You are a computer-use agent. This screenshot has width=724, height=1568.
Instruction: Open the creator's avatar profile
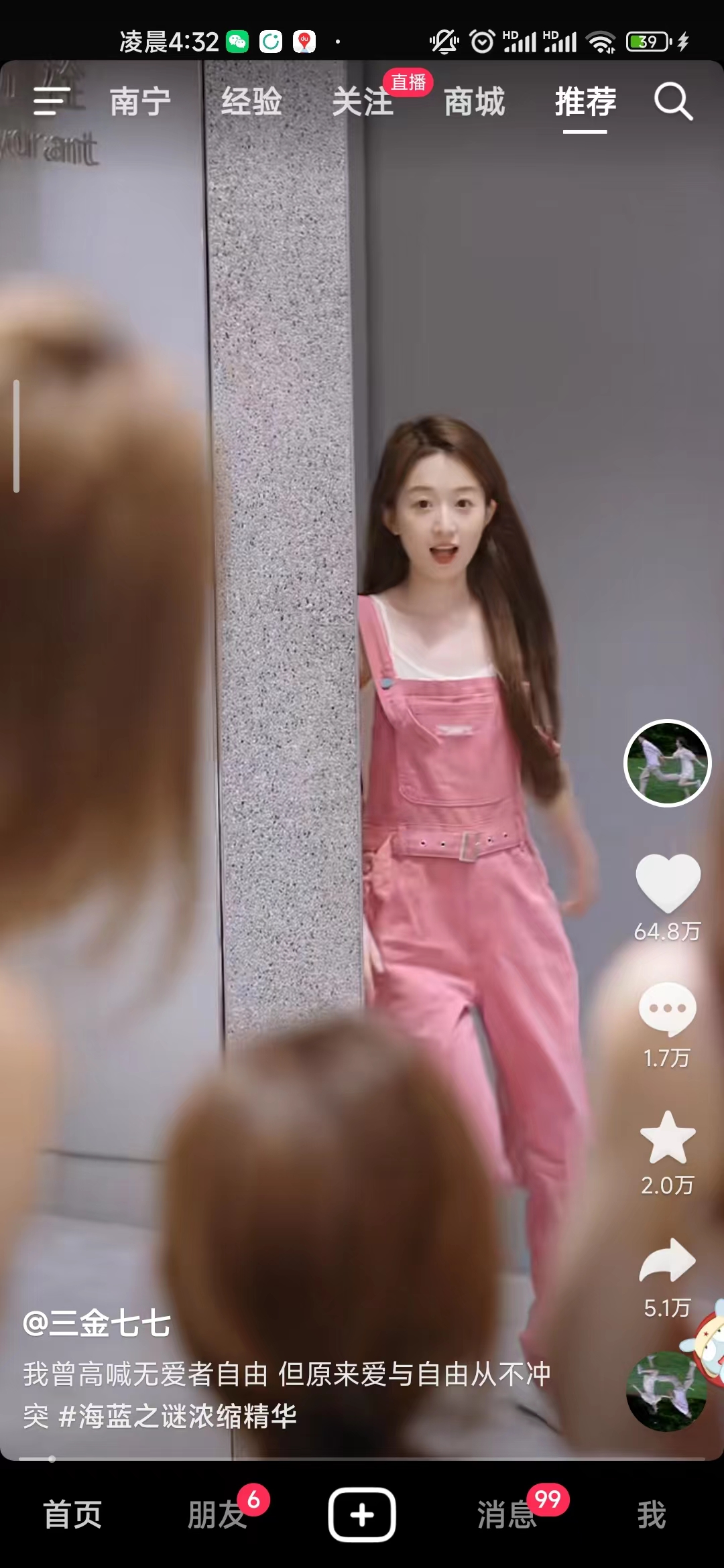[667, 763]
